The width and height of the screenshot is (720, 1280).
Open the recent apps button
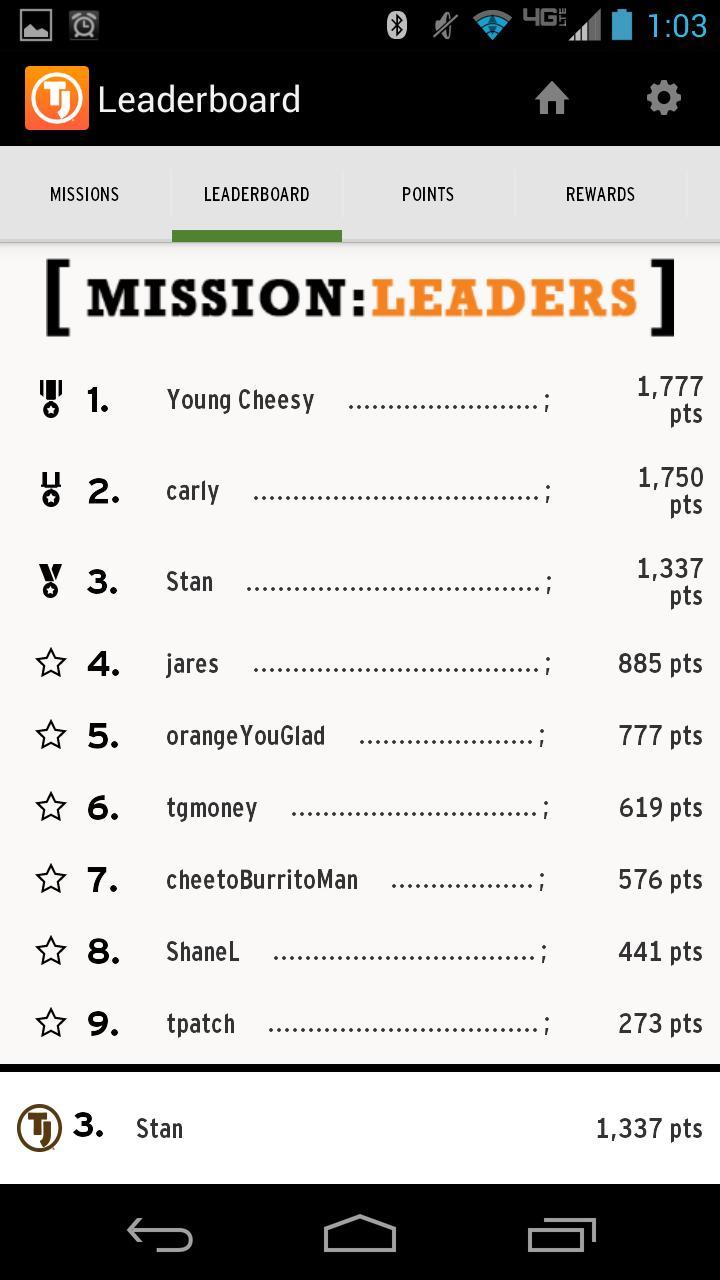561,1234
